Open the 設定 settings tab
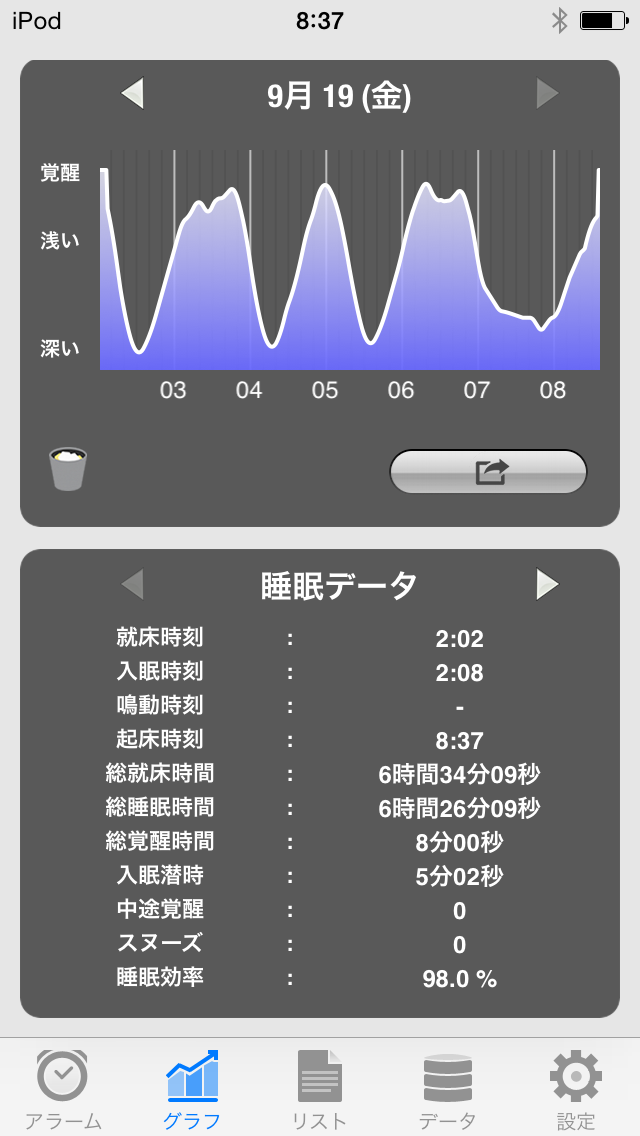This screenshot has width=640, height=1136. [x=576, y=1088]
